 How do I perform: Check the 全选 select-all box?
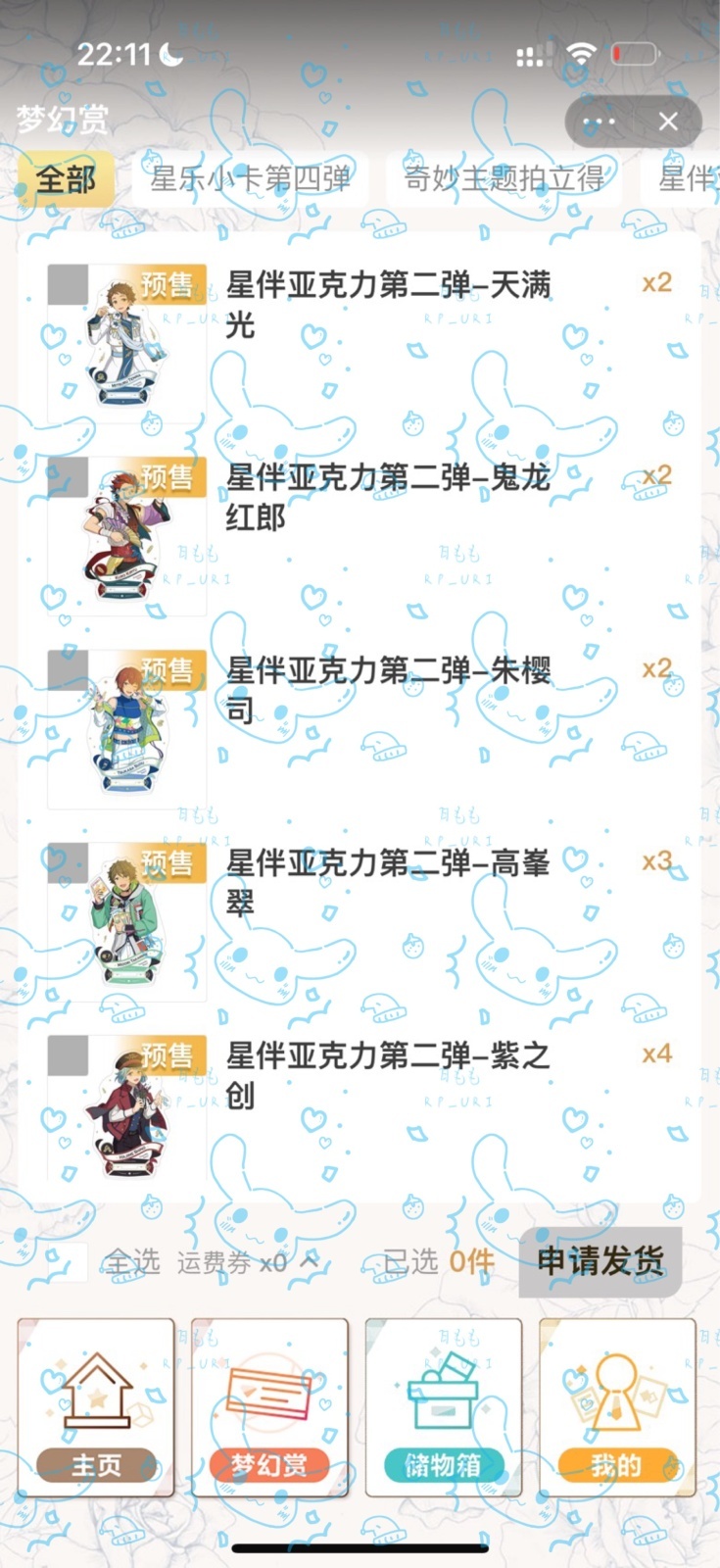point(69,1262)
